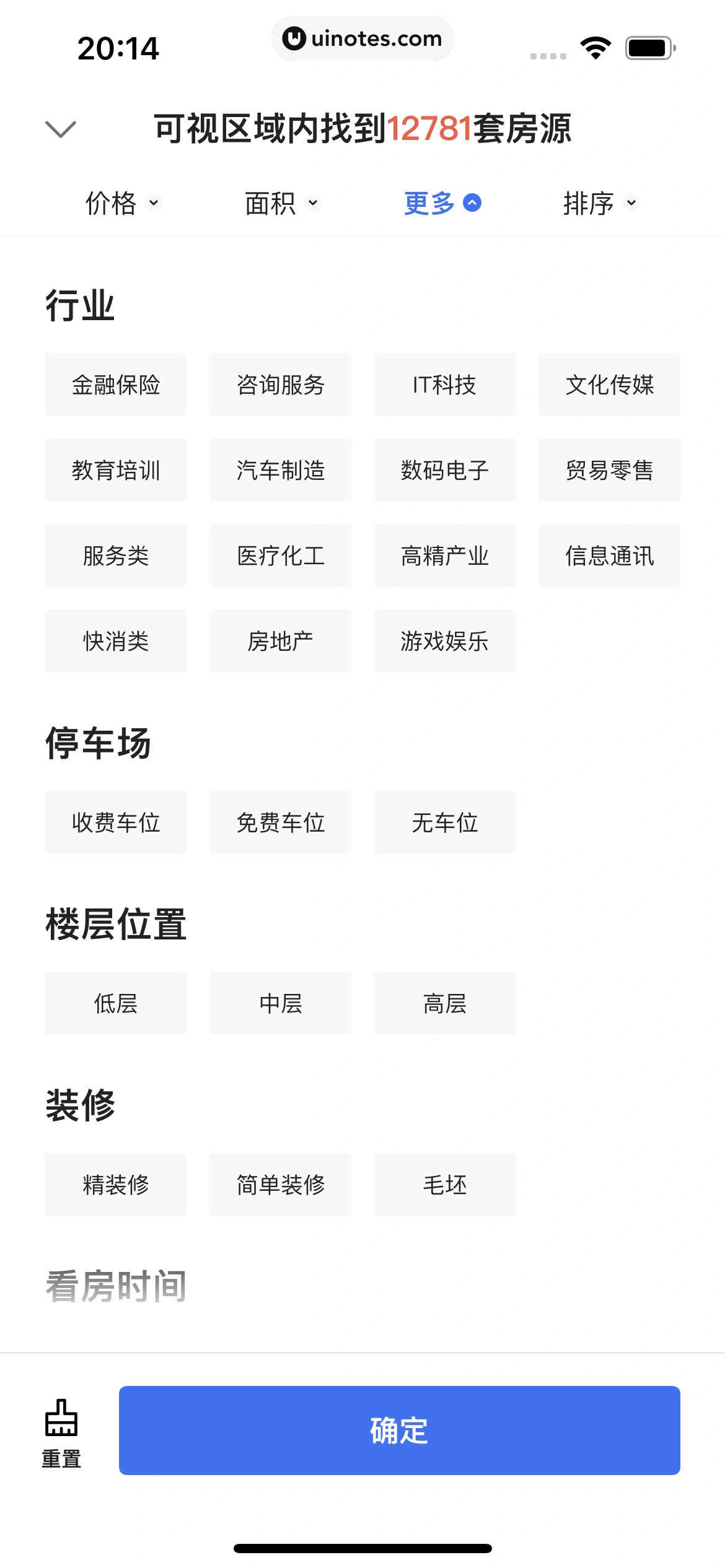Pick the 汽车制造 industry option

click(x=280, y=470)
